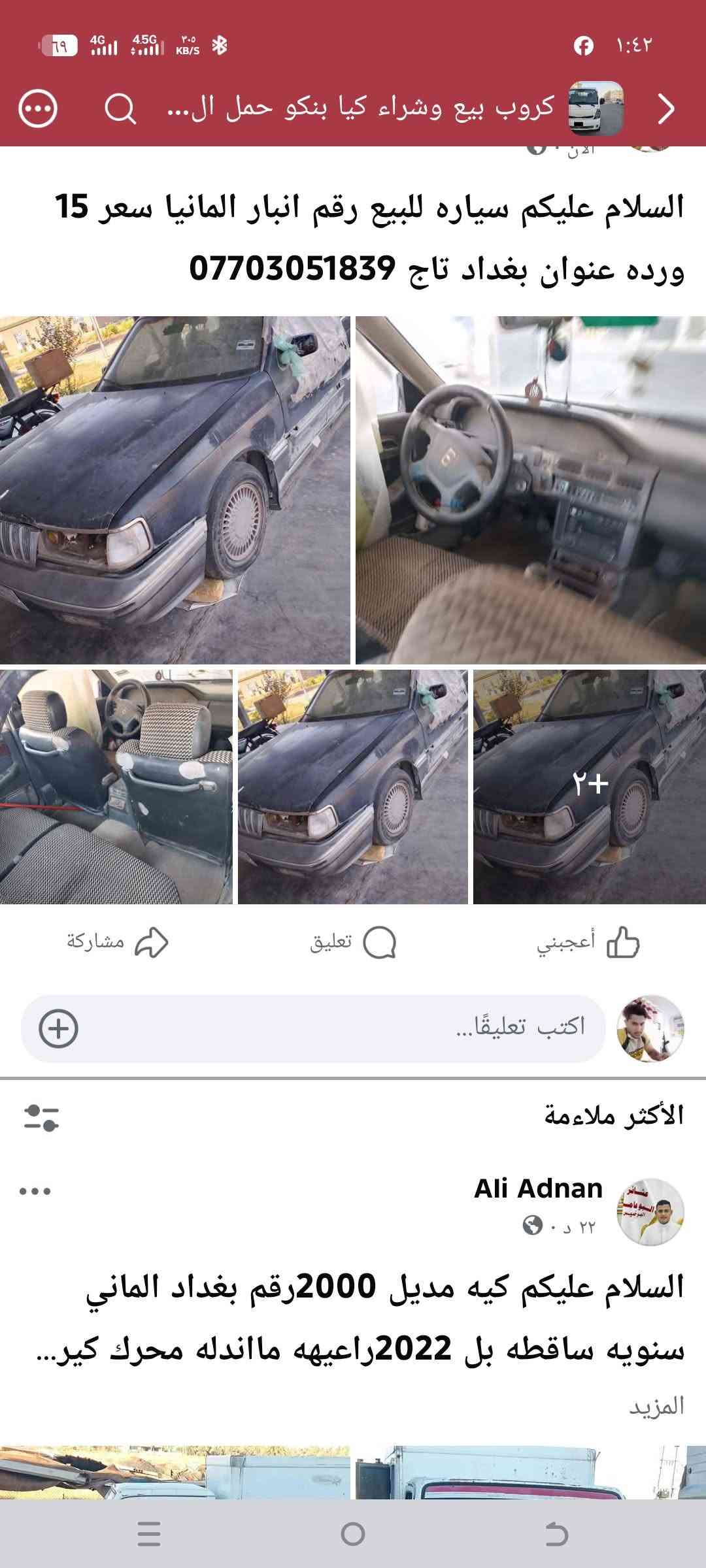The height and width of the screenshot is (1568, 706).
Task: Open the large front car exterior photo
Action: point(175,490)
